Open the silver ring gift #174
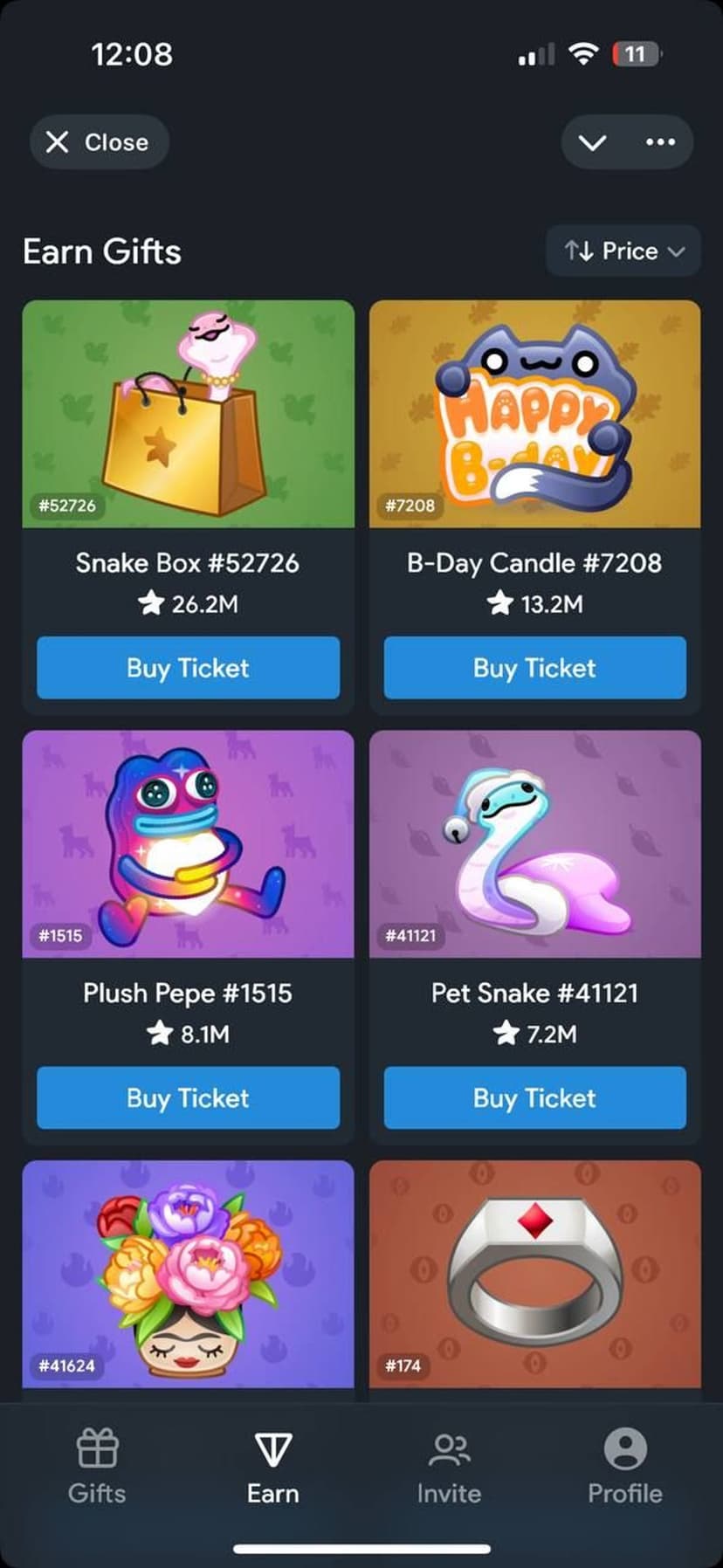Screen dimensions: 723x1568 point(534,1273)
